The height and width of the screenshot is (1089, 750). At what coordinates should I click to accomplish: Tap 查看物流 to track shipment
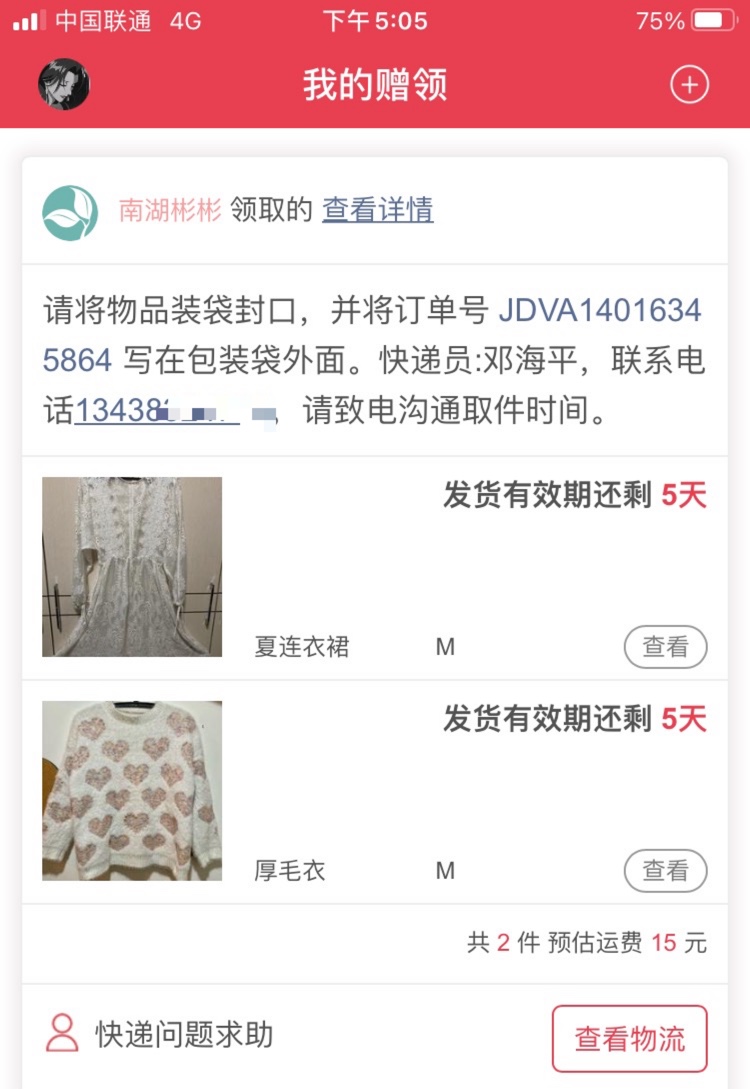630,1039
